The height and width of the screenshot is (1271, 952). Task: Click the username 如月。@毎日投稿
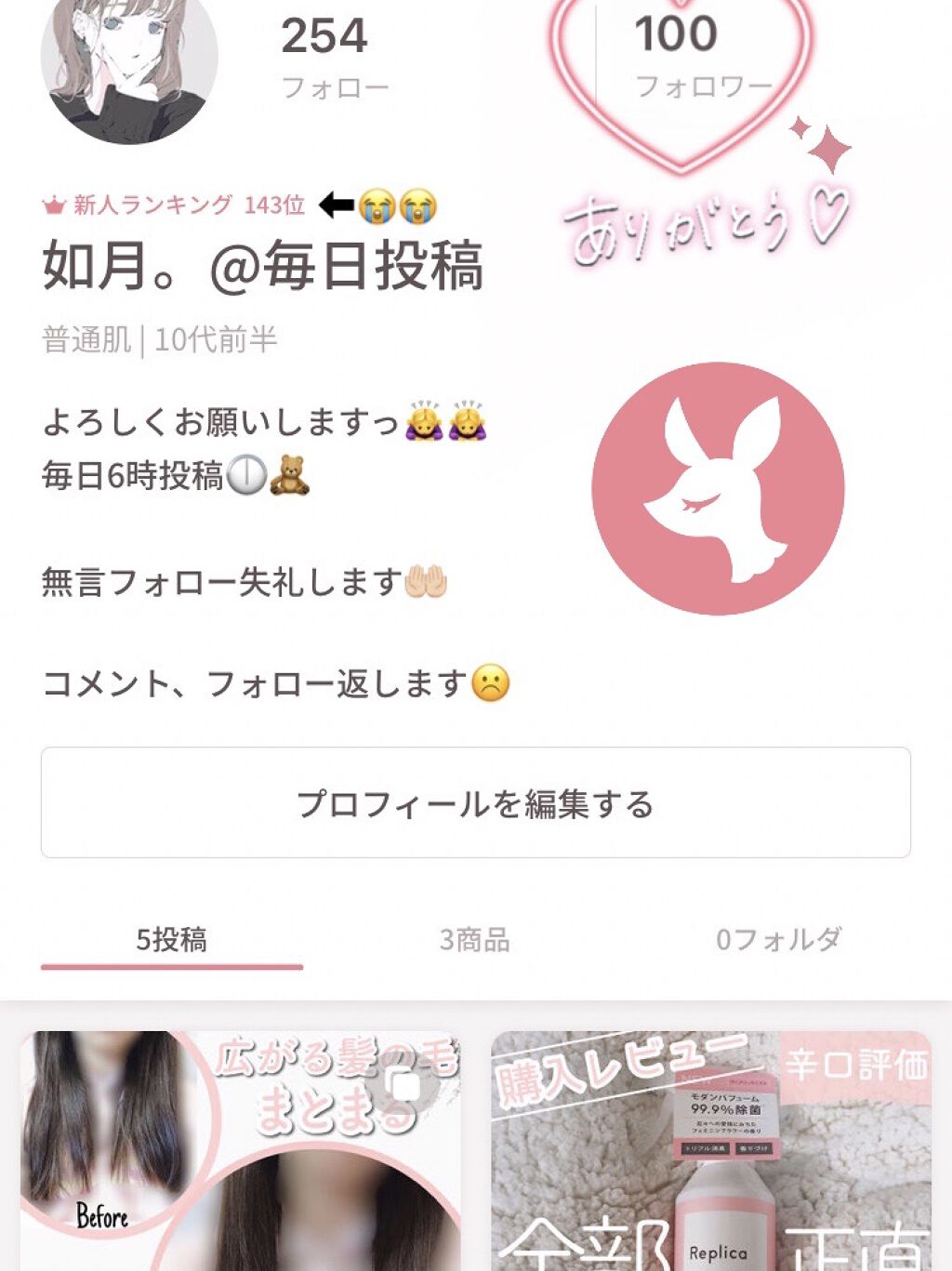265,265
